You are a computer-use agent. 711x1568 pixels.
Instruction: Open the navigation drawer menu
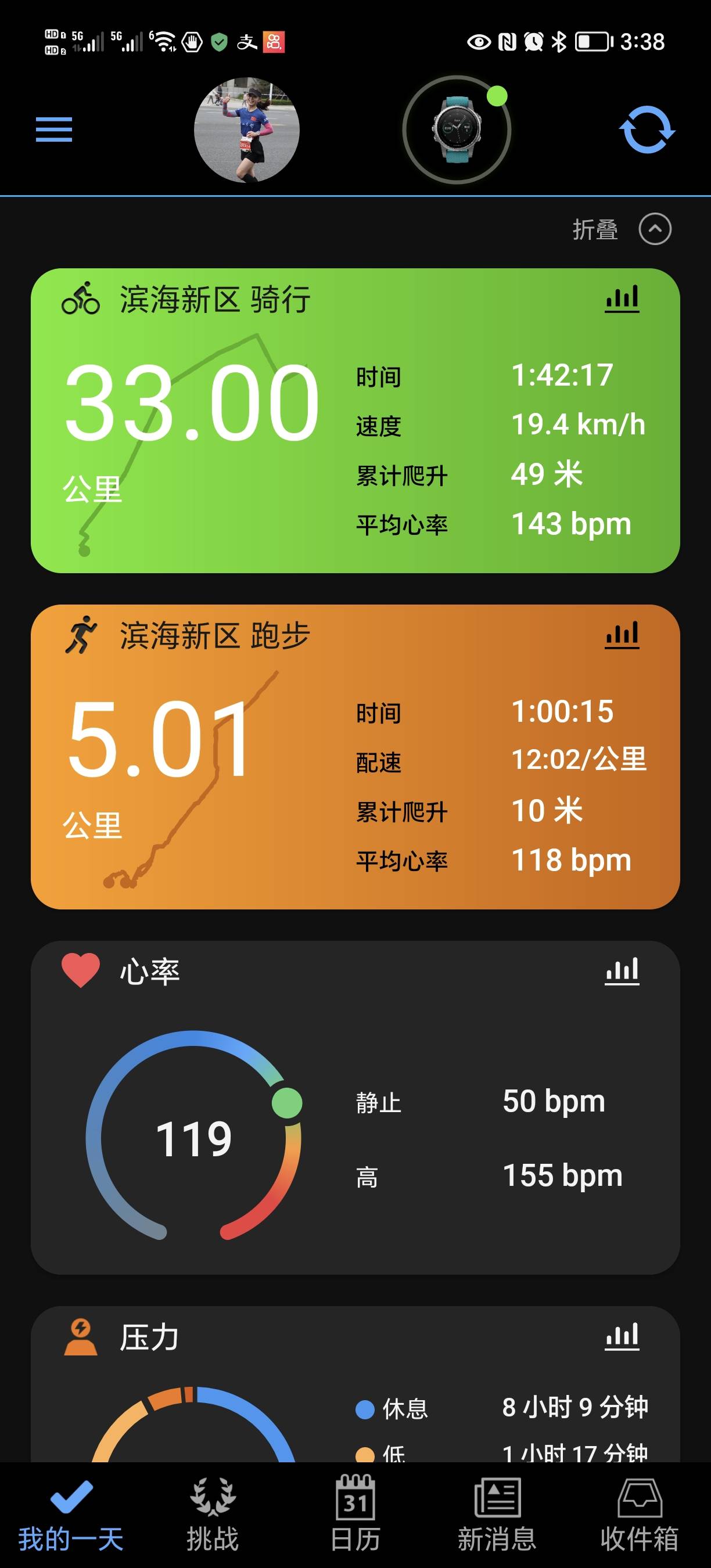point(53,130)
